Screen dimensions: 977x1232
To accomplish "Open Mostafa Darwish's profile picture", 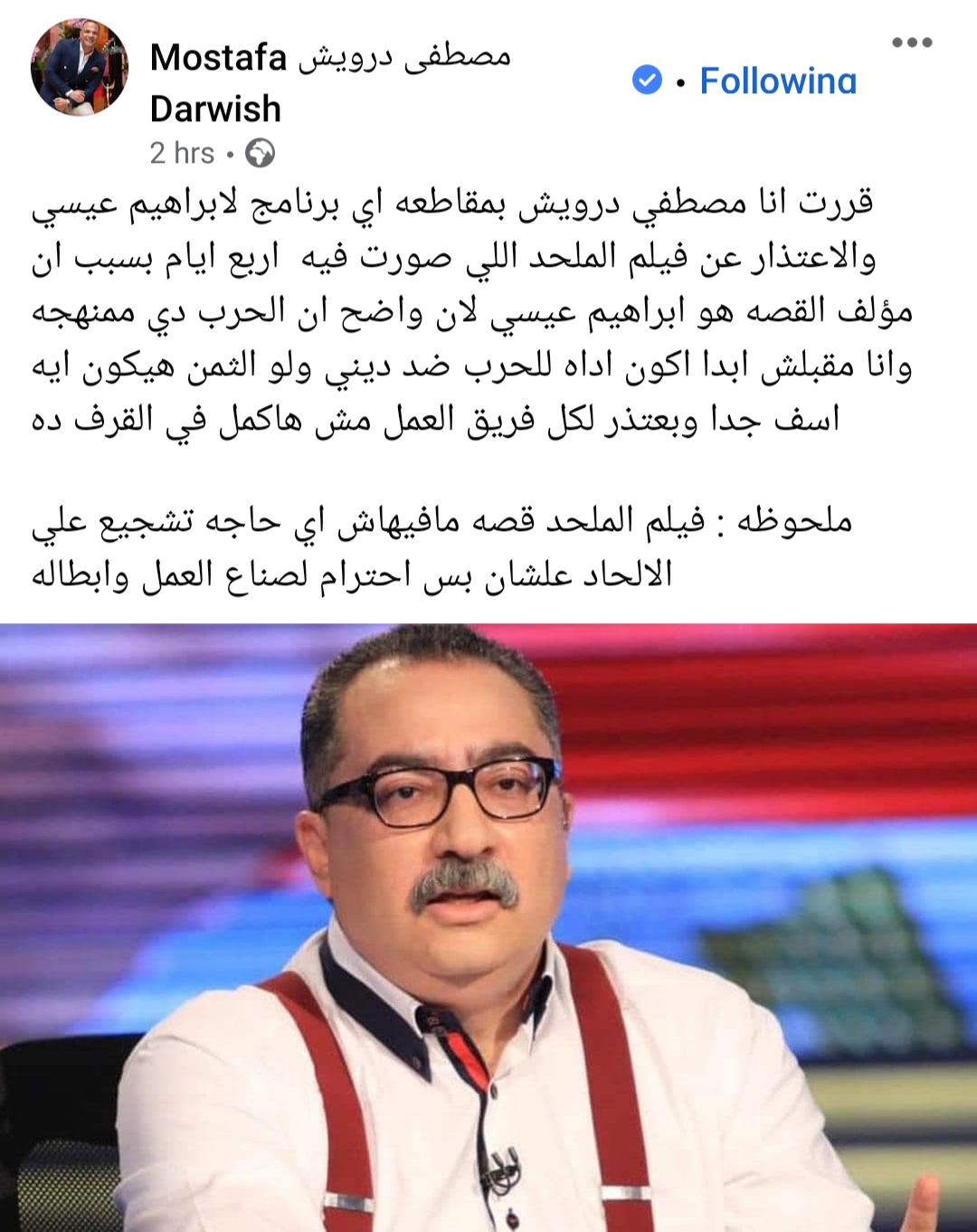I will [x=79, y=68].
